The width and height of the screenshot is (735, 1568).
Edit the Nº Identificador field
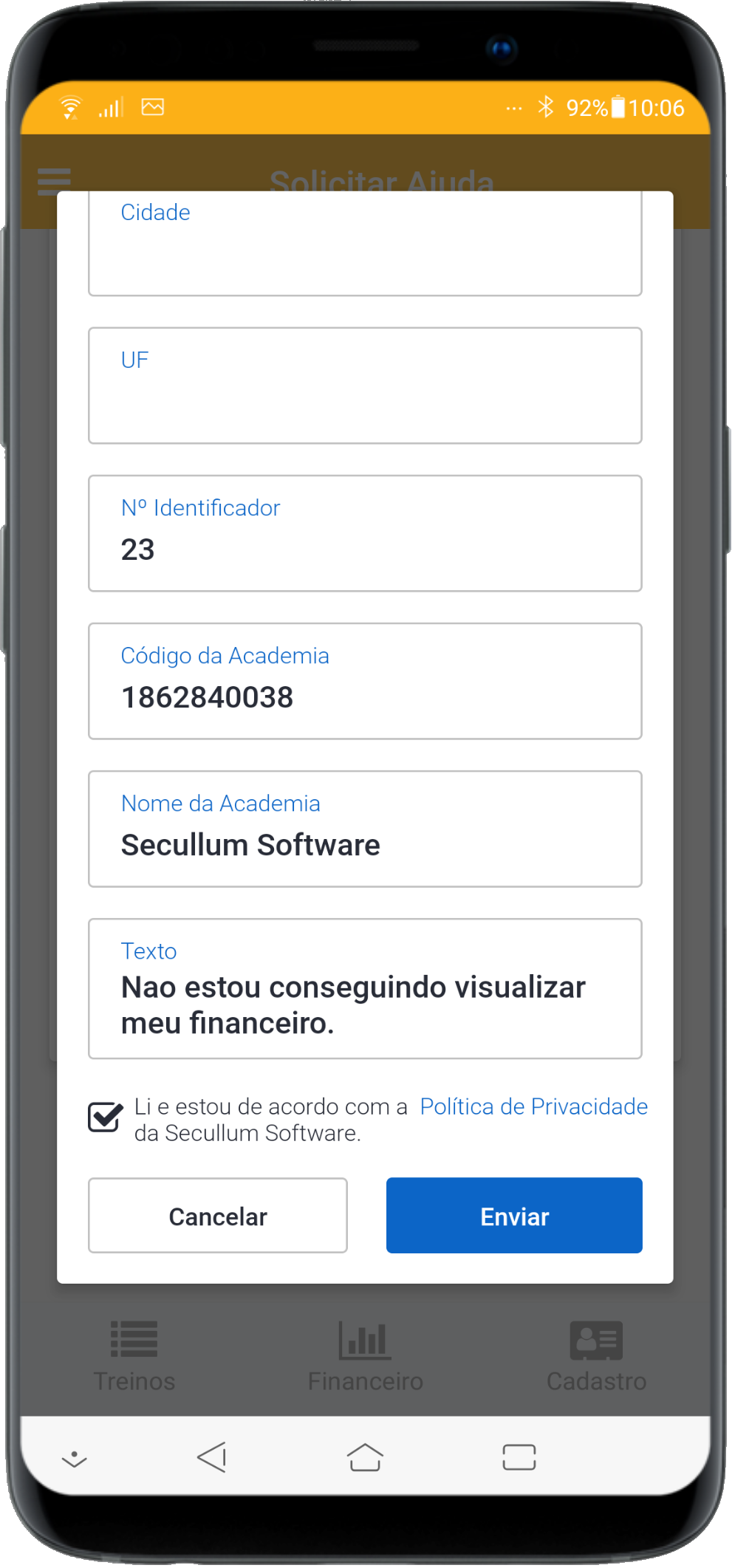(365, 534)
